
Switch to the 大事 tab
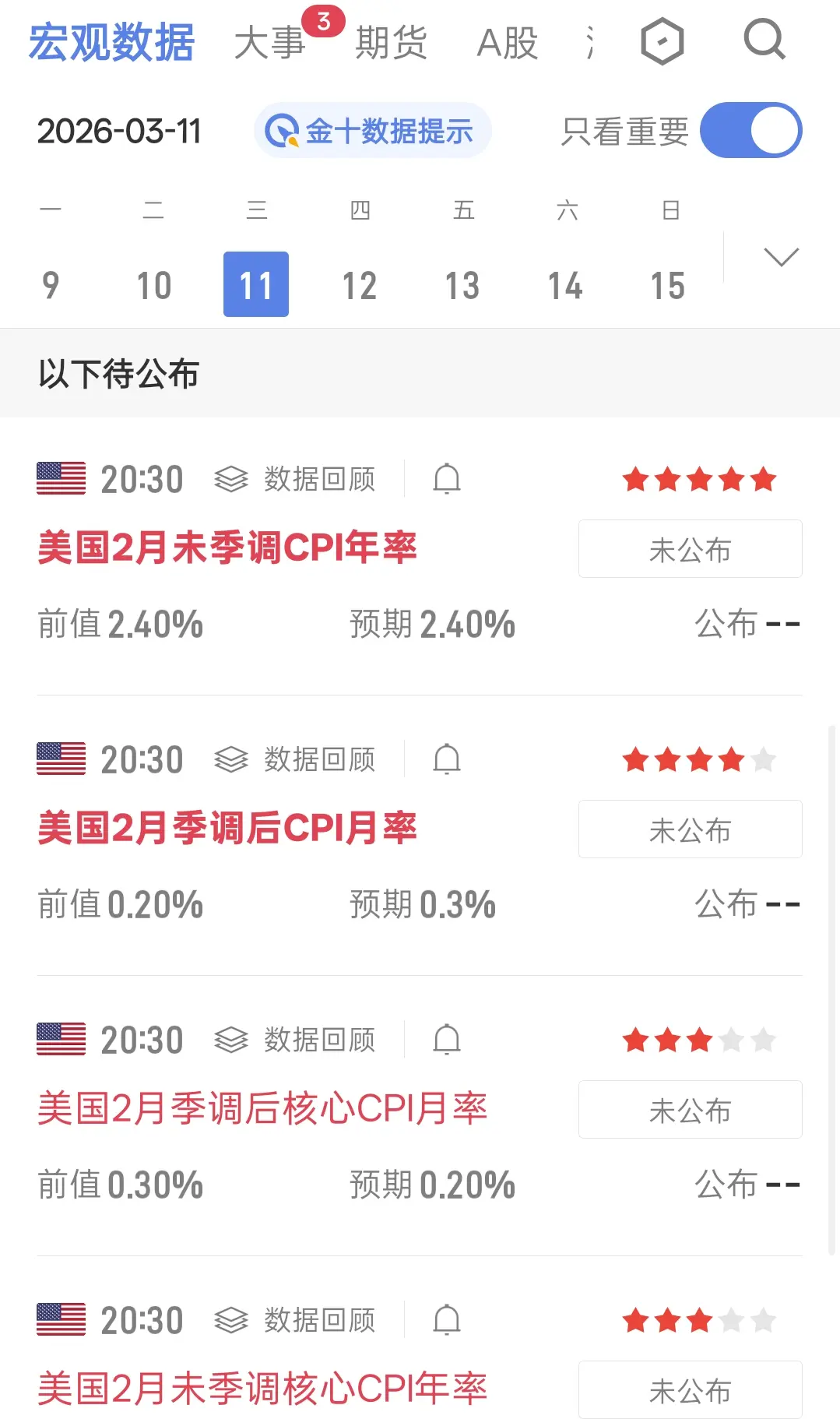pos(269,42)
